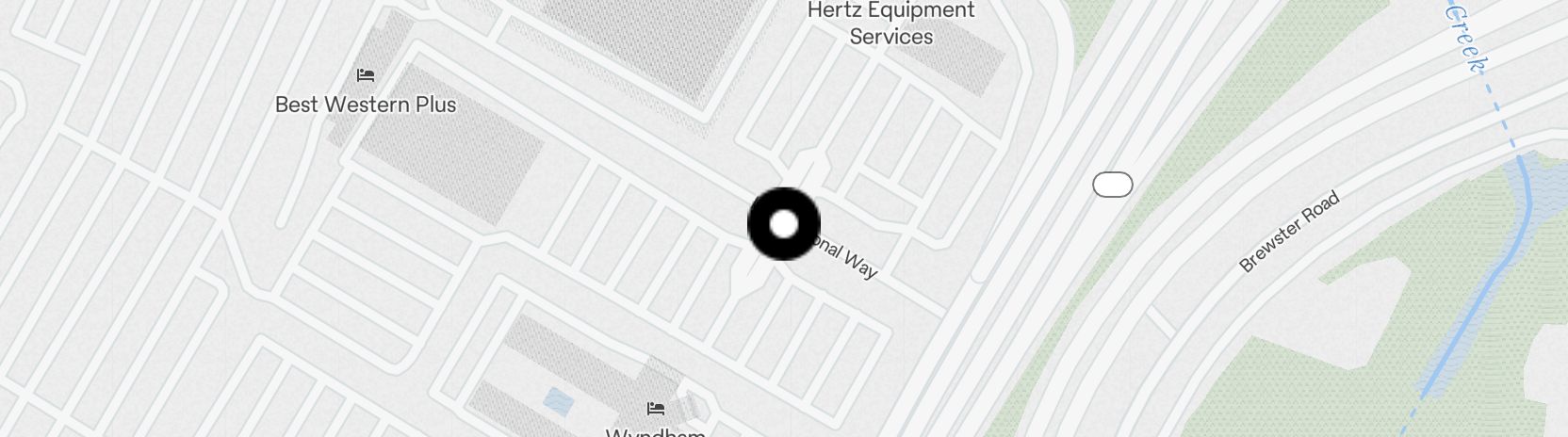Open the Best Western Plus hotel marker
This screenshot has height=437, width=1568.
point(366,75)
